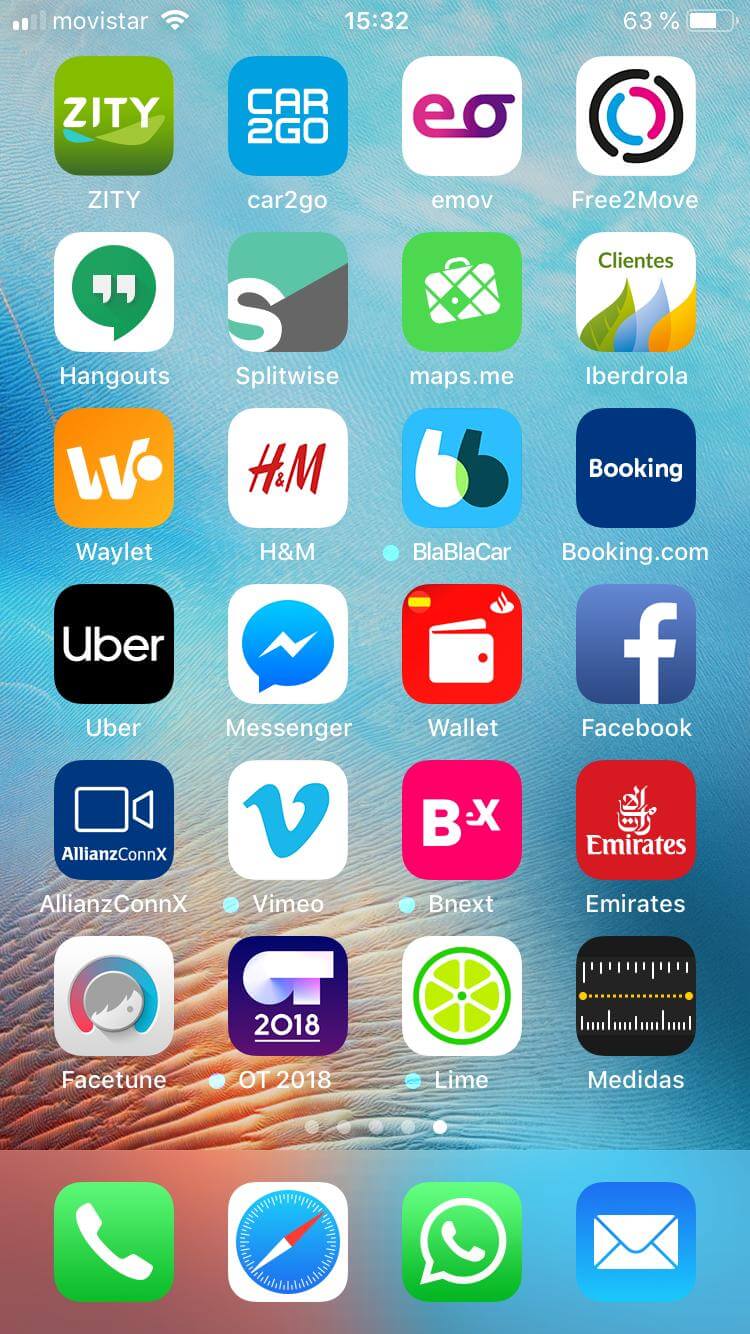Open Booking.com
Screen dimensions: 750x1334
click(x=635, y=468)
